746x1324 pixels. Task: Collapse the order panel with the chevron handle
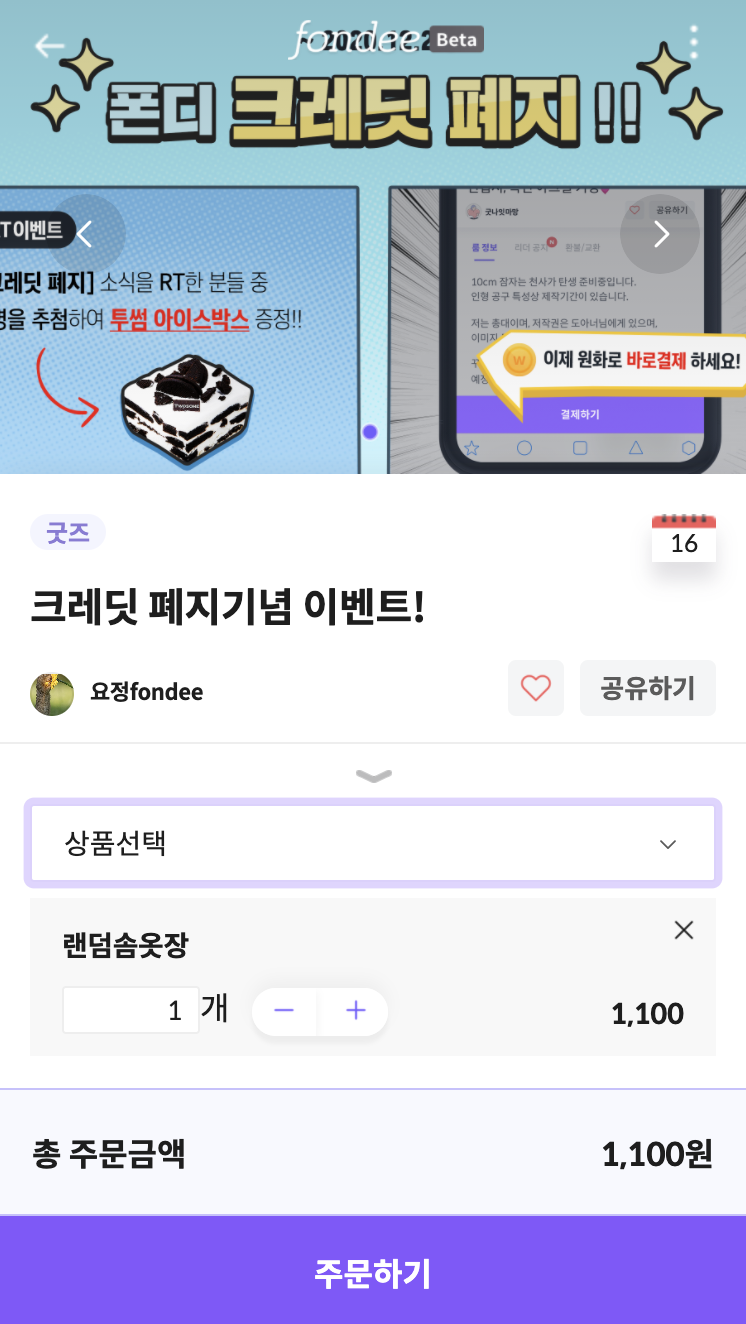(x=373, y=776)
